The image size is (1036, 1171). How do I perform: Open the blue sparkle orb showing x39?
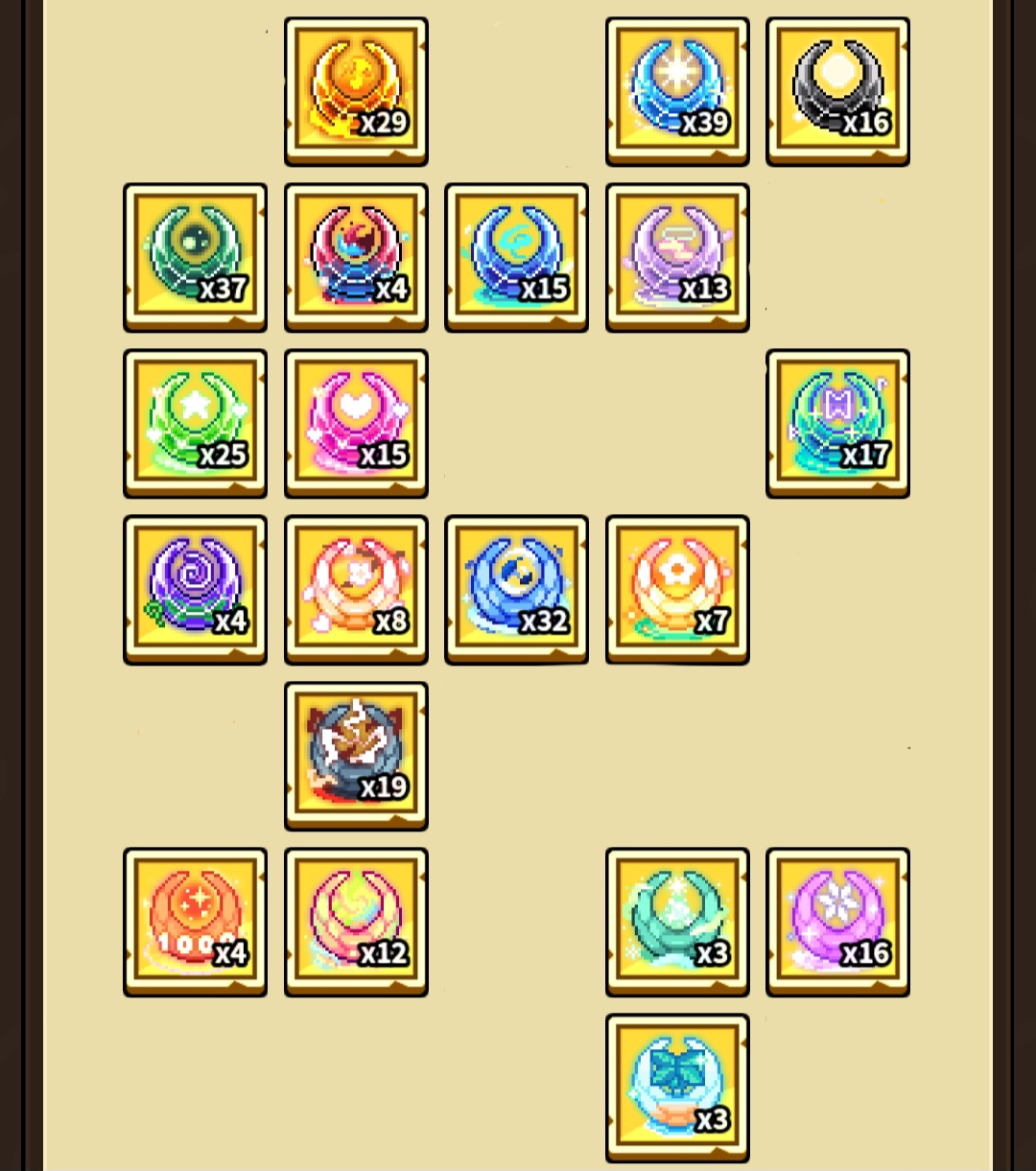point(677,91)
